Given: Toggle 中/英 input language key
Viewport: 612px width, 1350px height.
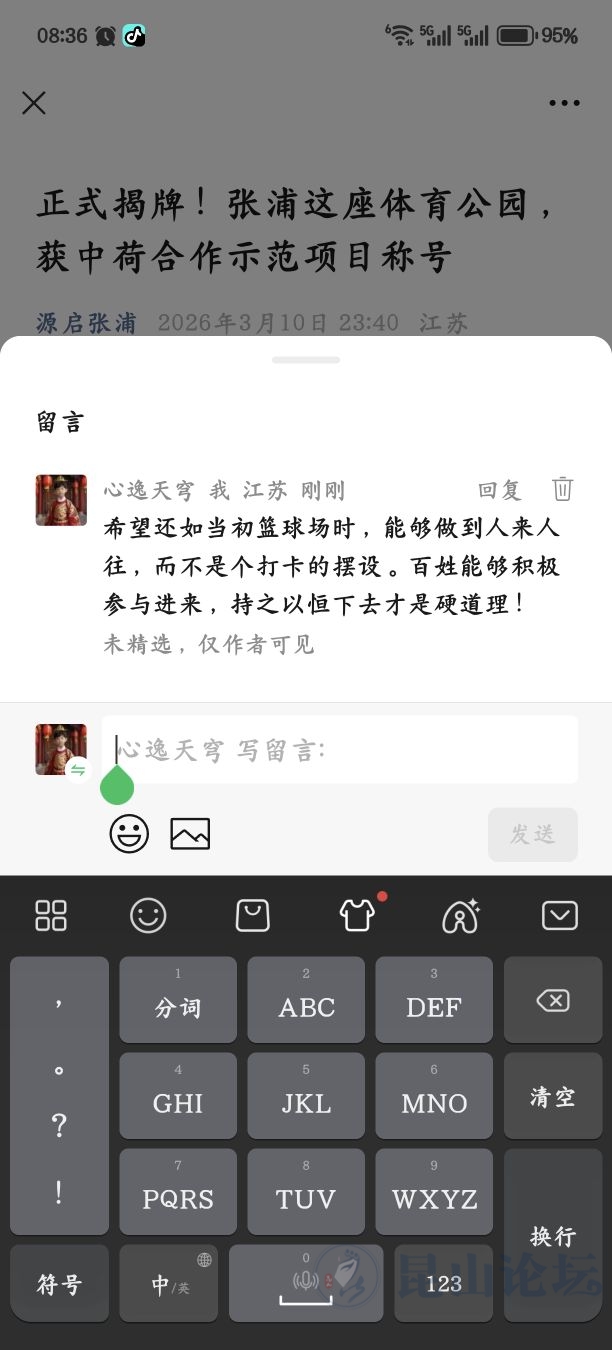Looking at the screenshot, I should [x=170, y=1284].
